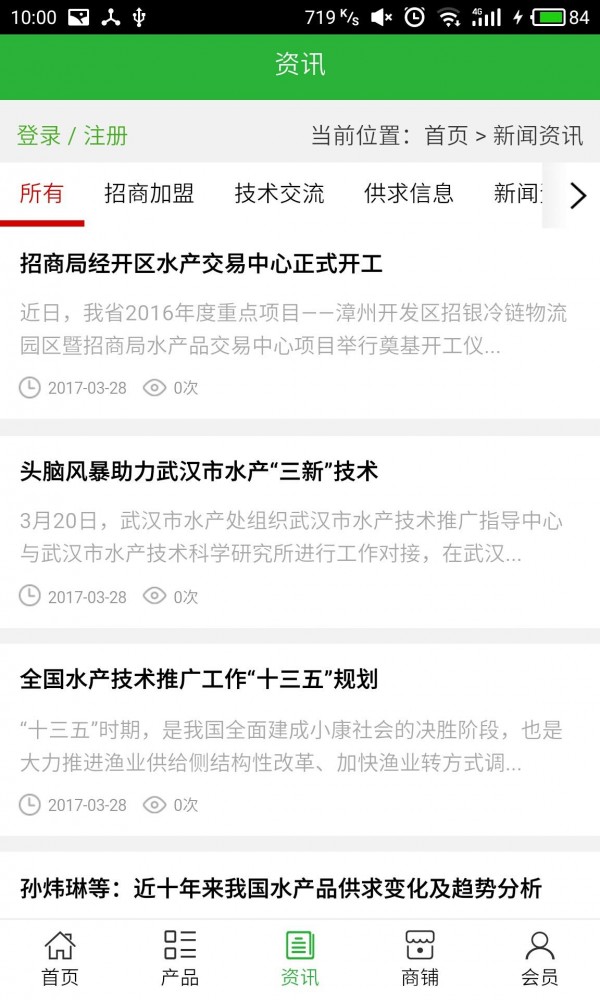
Task: Open article 招商局经开区水产交易中心正式开工
Action: [x=201, y=265]
